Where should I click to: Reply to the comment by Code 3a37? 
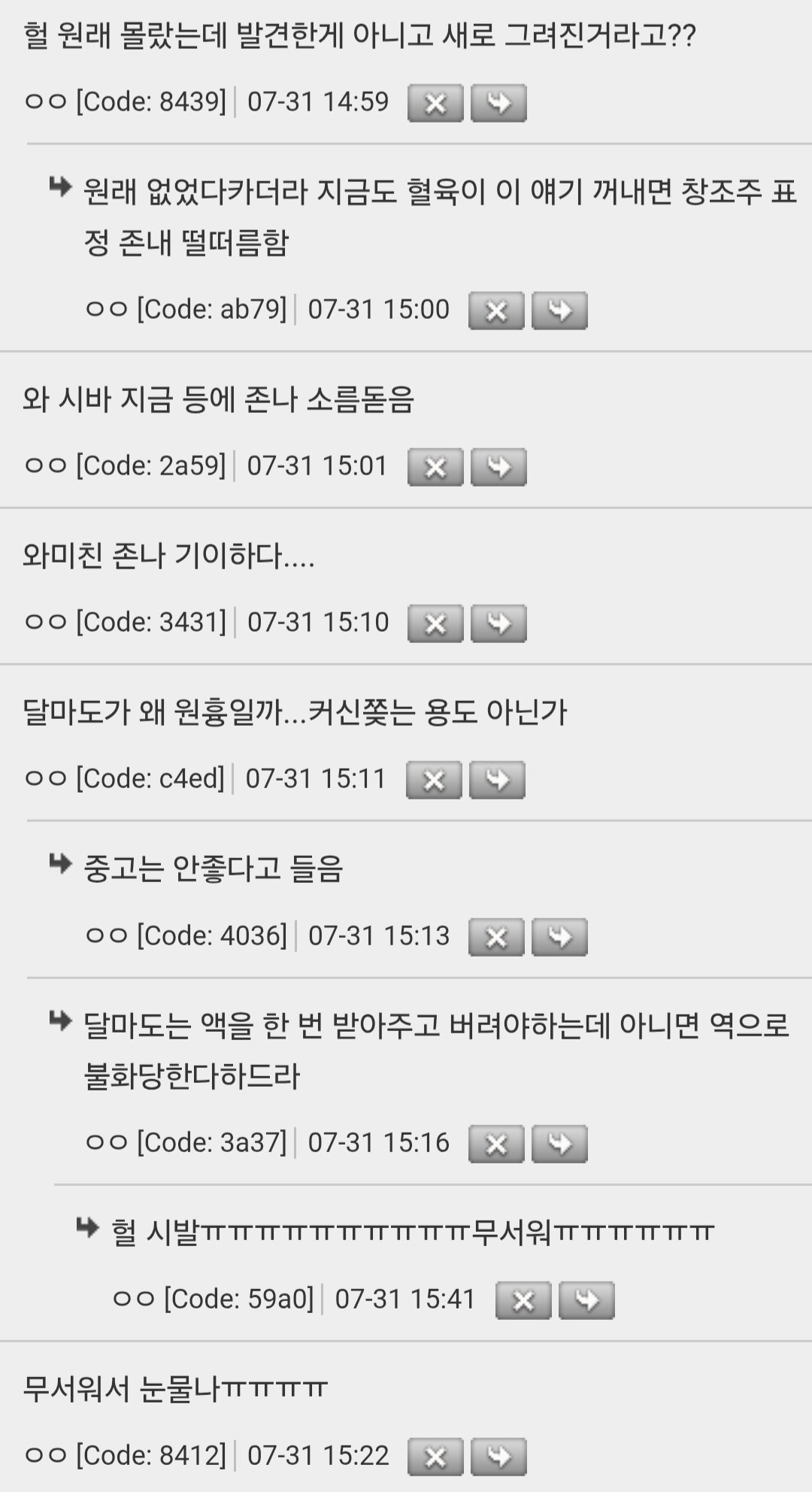[x=559, y=1144]
